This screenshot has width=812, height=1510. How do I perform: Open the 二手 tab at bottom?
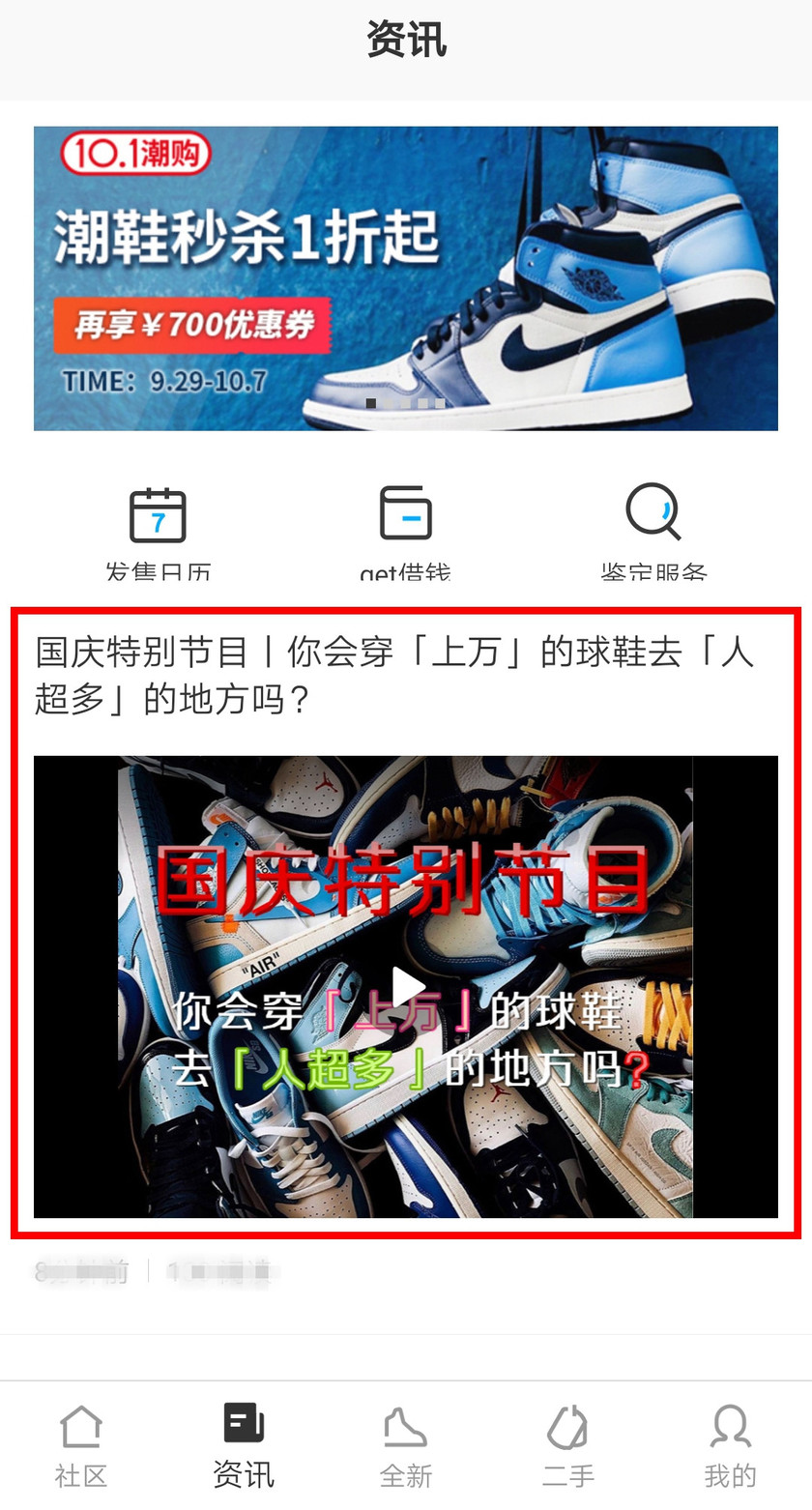pos(568,1442)
